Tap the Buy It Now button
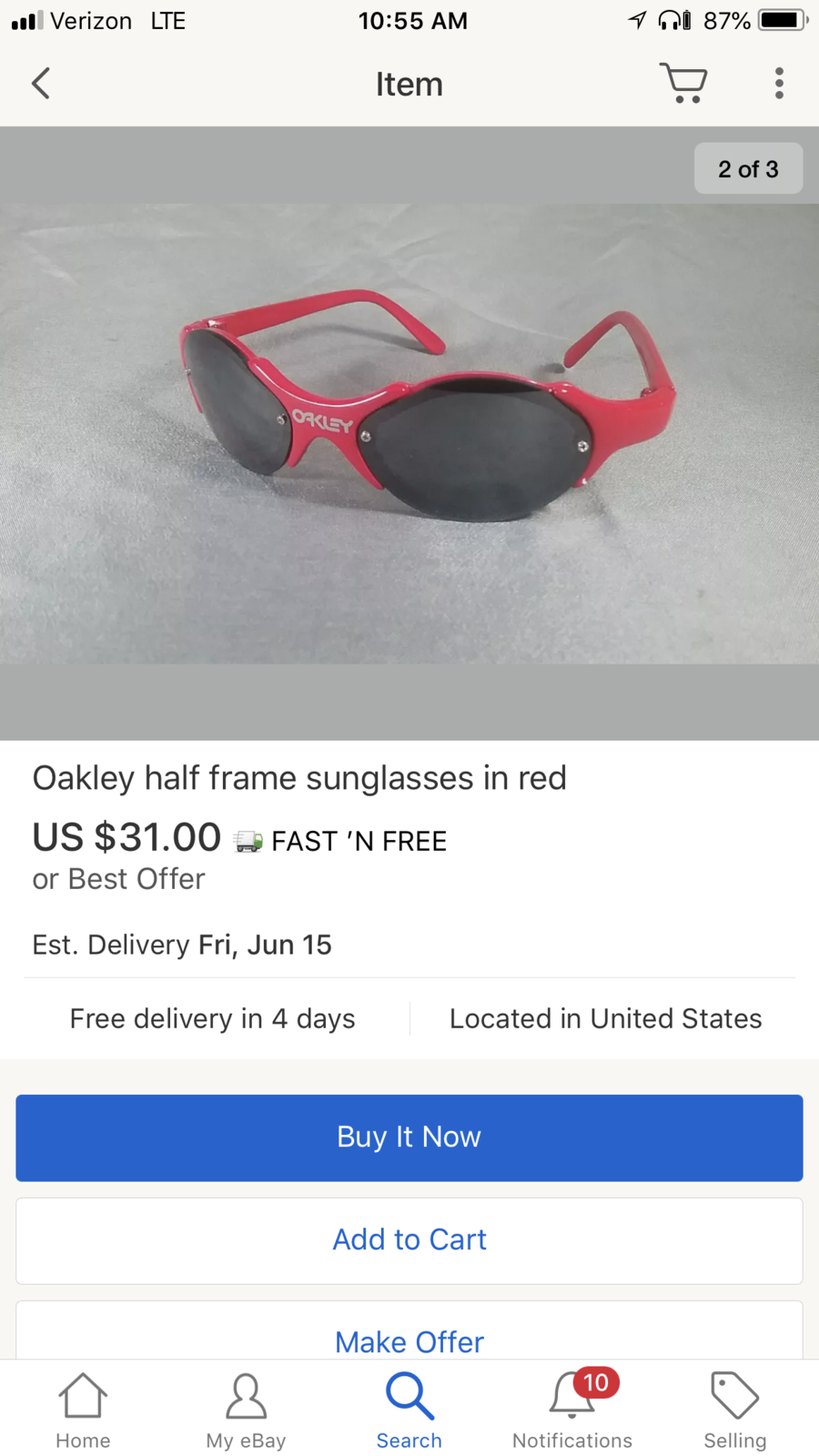 tap(409, 1137)
